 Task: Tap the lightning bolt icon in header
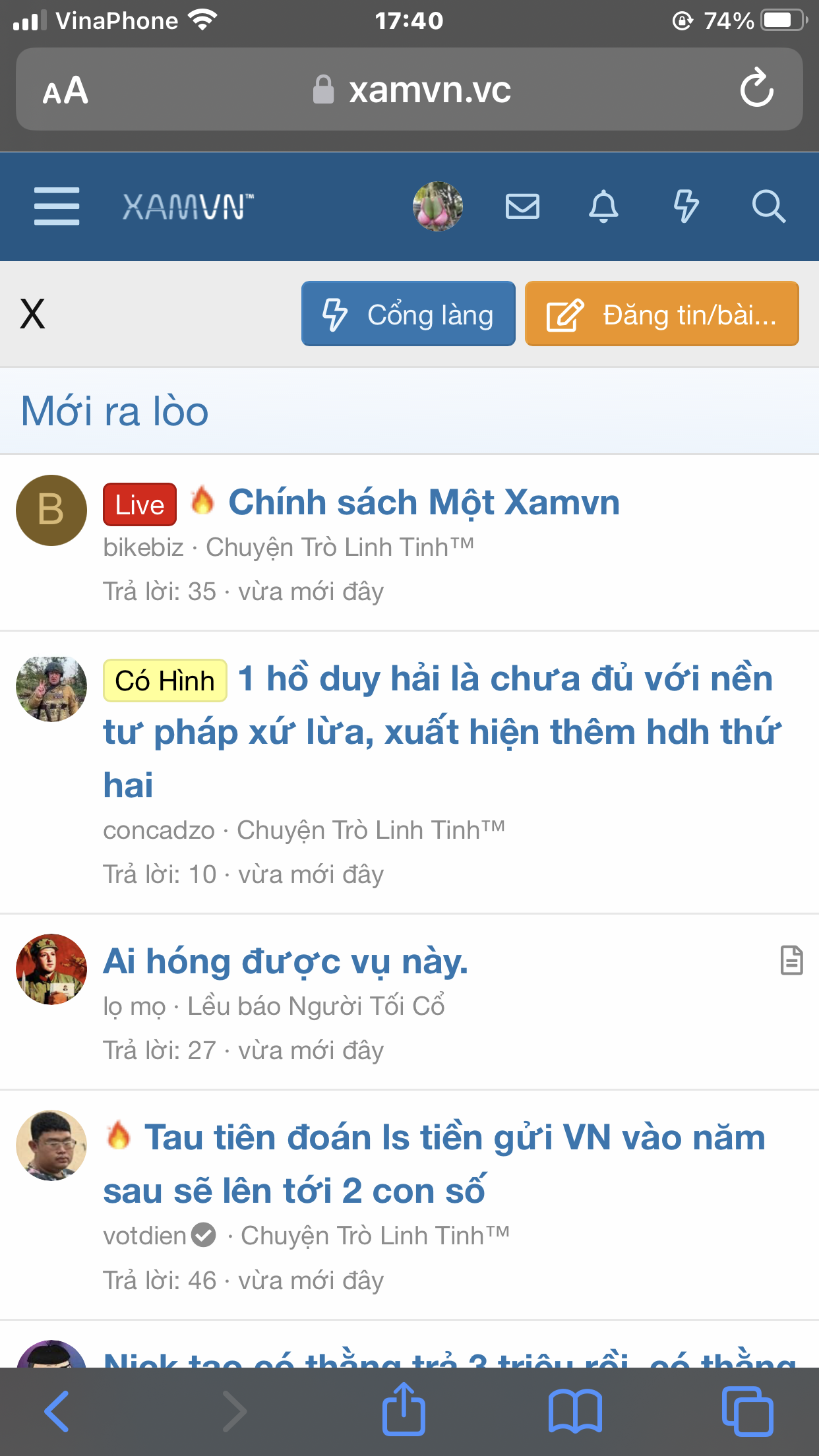click(686, 206)
